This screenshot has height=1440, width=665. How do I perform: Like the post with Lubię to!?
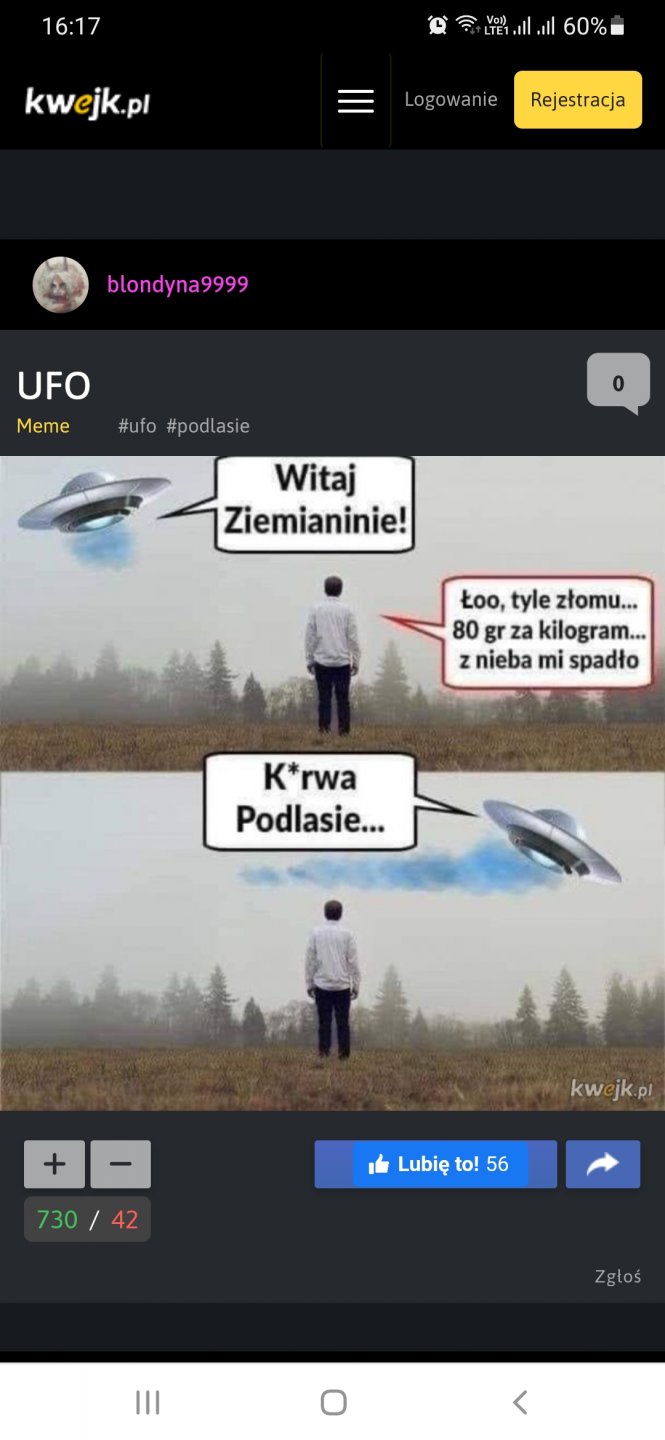coord(437,1164)
